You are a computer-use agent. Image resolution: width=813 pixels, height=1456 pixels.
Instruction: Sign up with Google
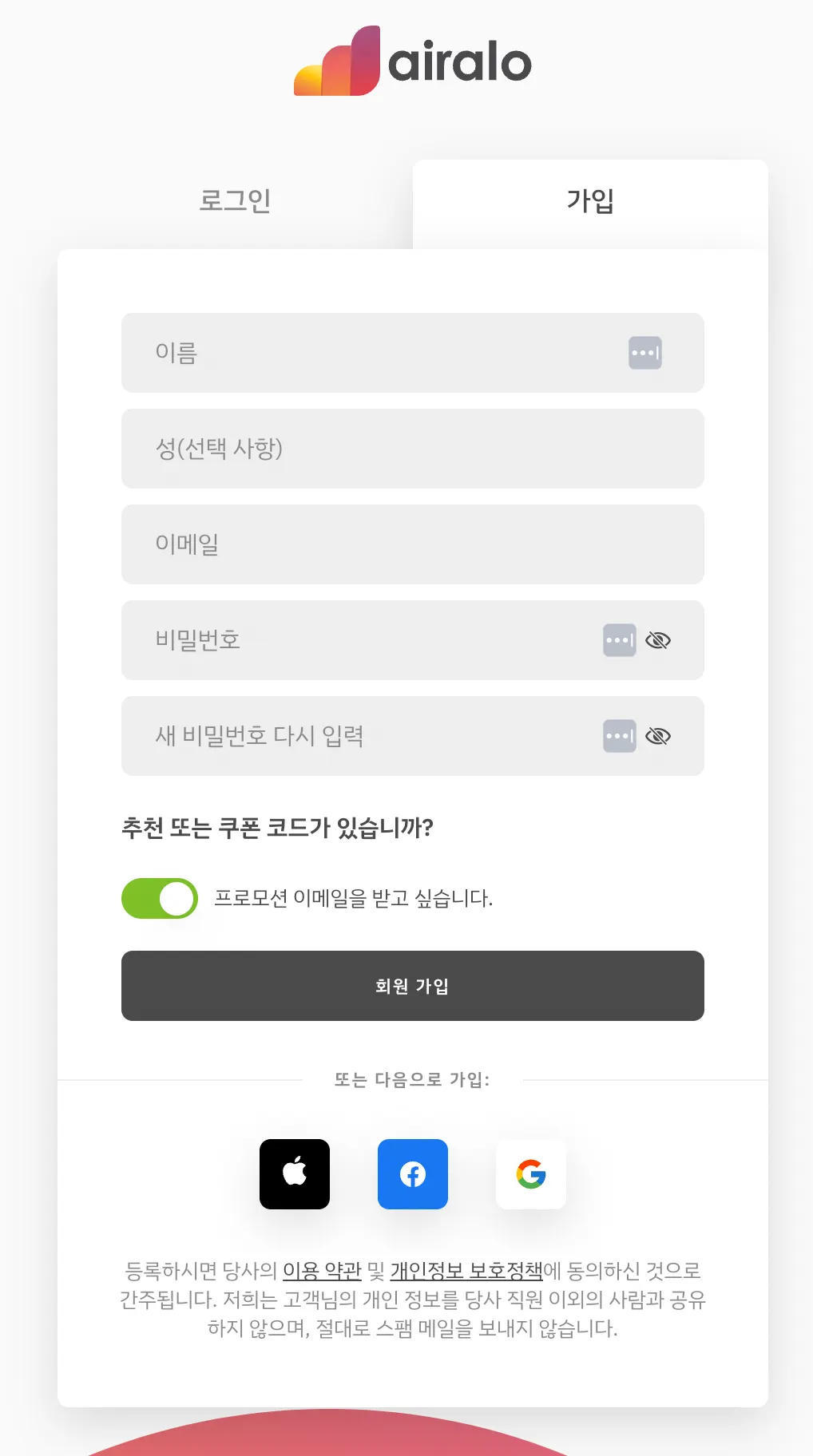tap(531, 1174)
